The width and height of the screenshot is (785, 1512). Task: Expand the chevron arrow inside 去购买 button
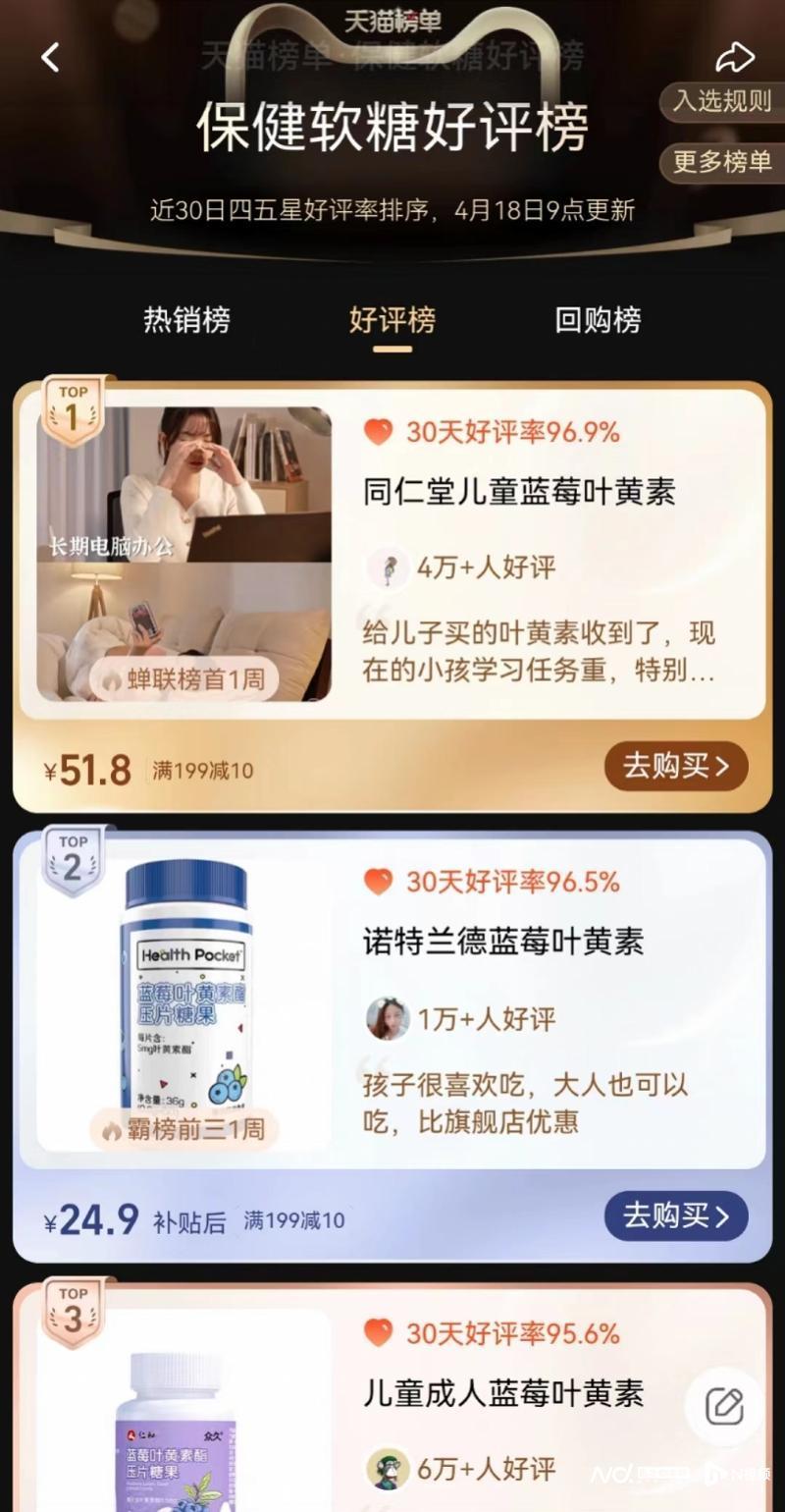(x=721, y=766)
